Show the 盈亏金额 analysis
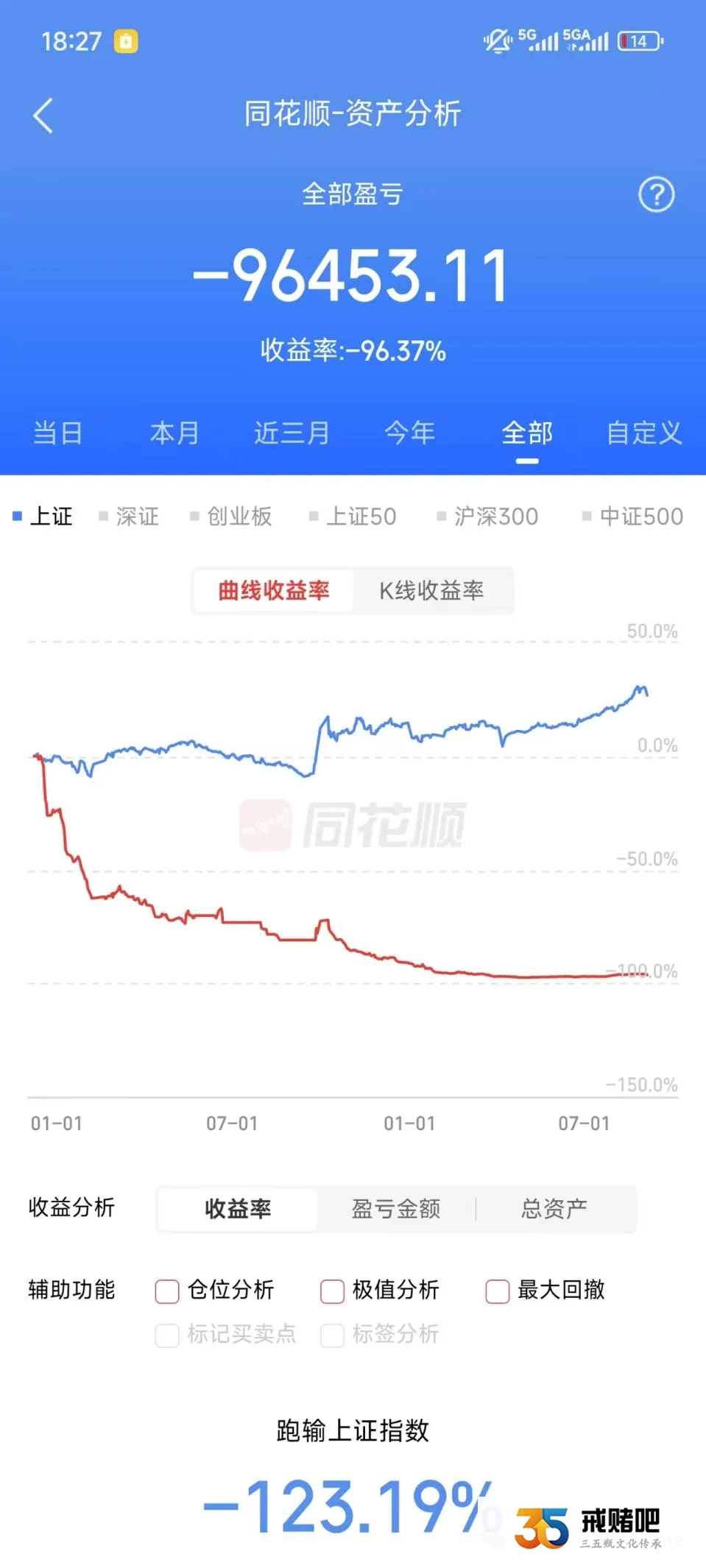Screen dimensions: 706x1568 [396, 1209]
